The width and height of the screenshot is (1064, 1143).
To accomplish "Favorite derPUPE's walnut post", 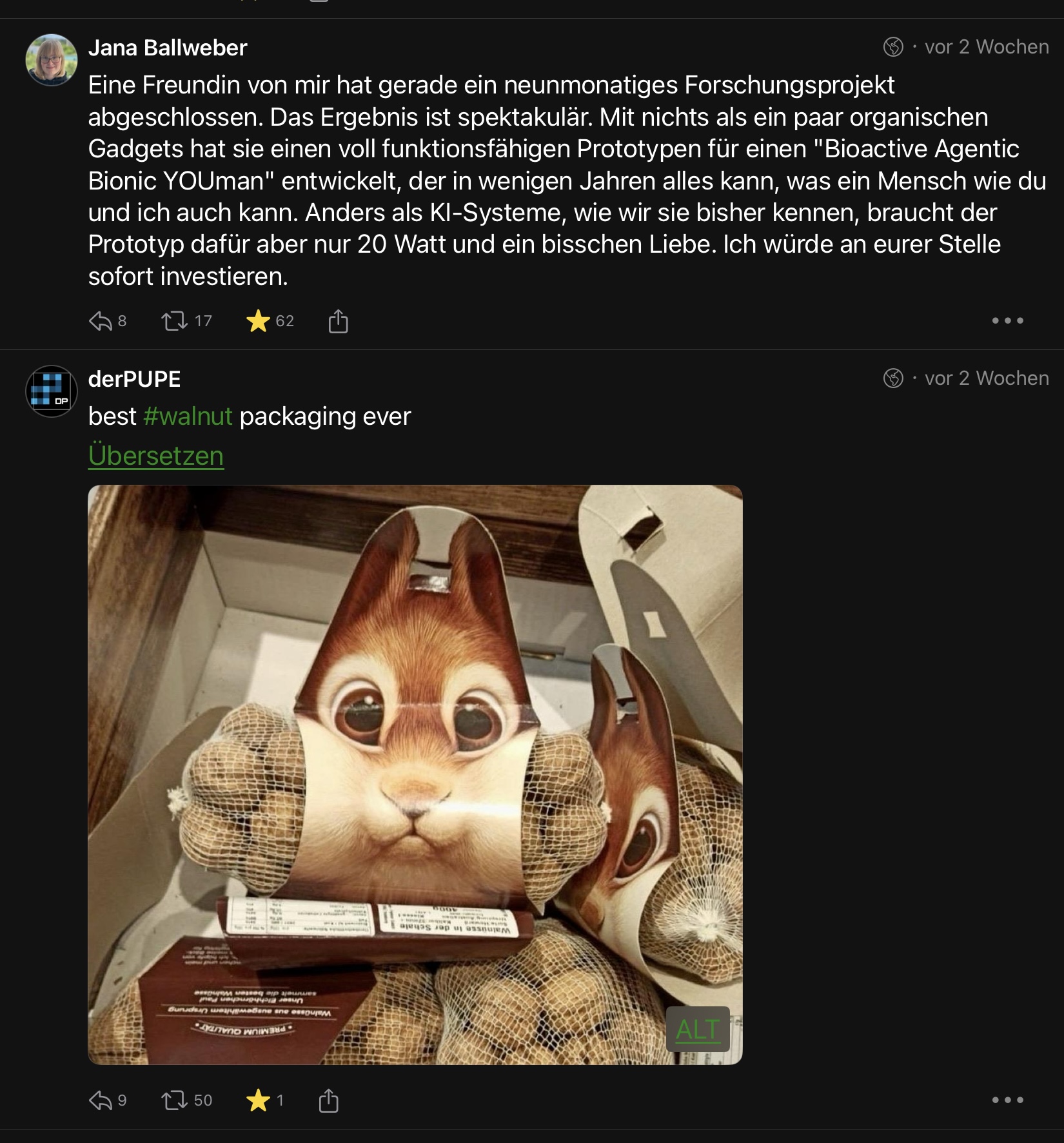I will (258, 1100).
